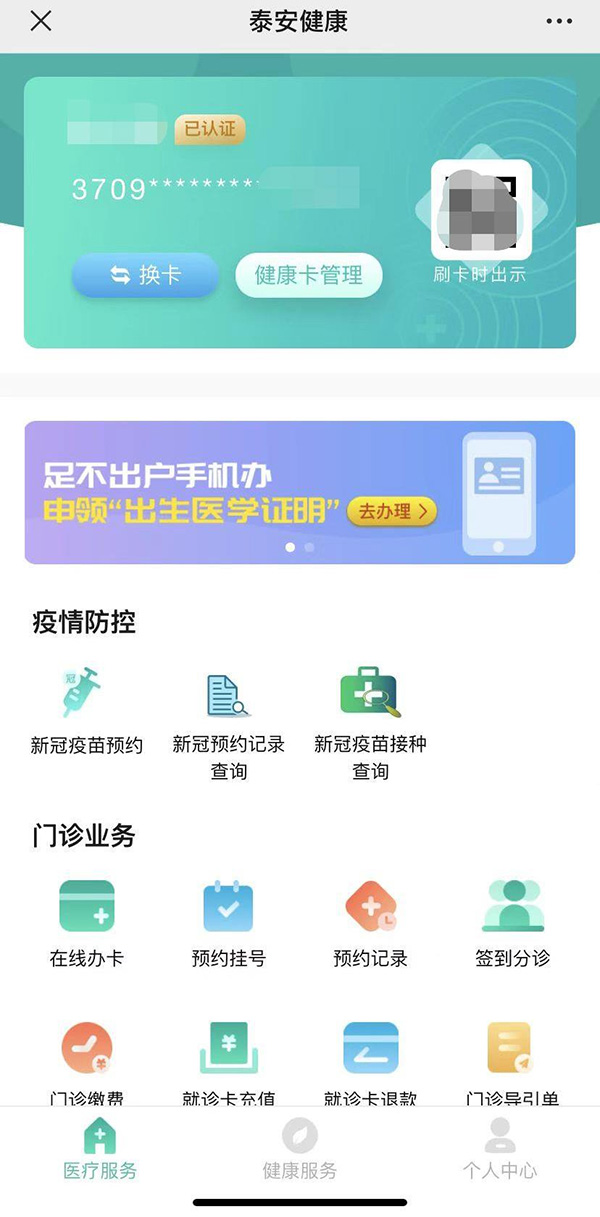This screenshot has height=1217, width=600.
Task: Open 就诊卡充值
Action: tap(229, 1062)
